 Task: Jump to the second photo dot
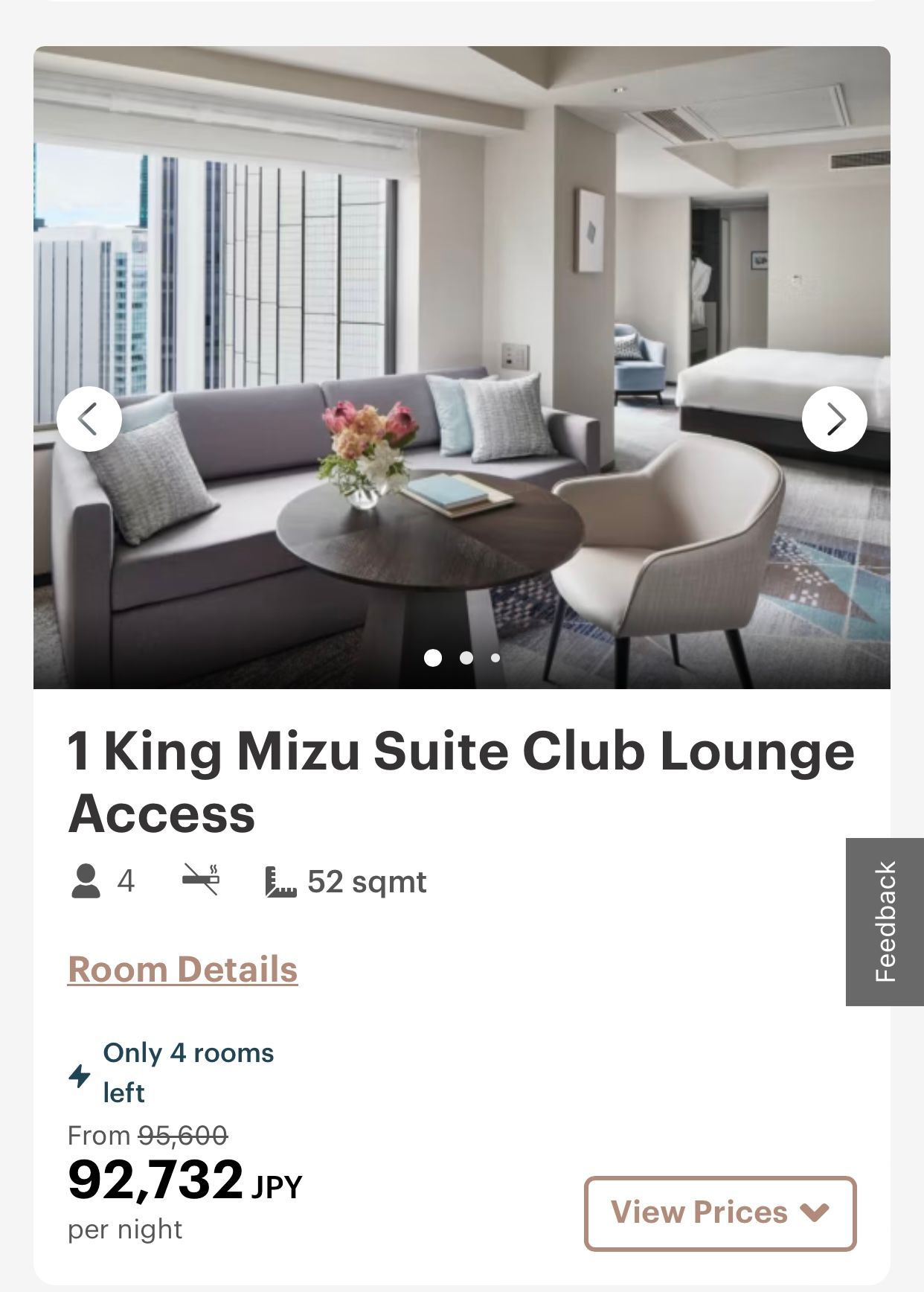pyautogui.click(x=466, y=658)
